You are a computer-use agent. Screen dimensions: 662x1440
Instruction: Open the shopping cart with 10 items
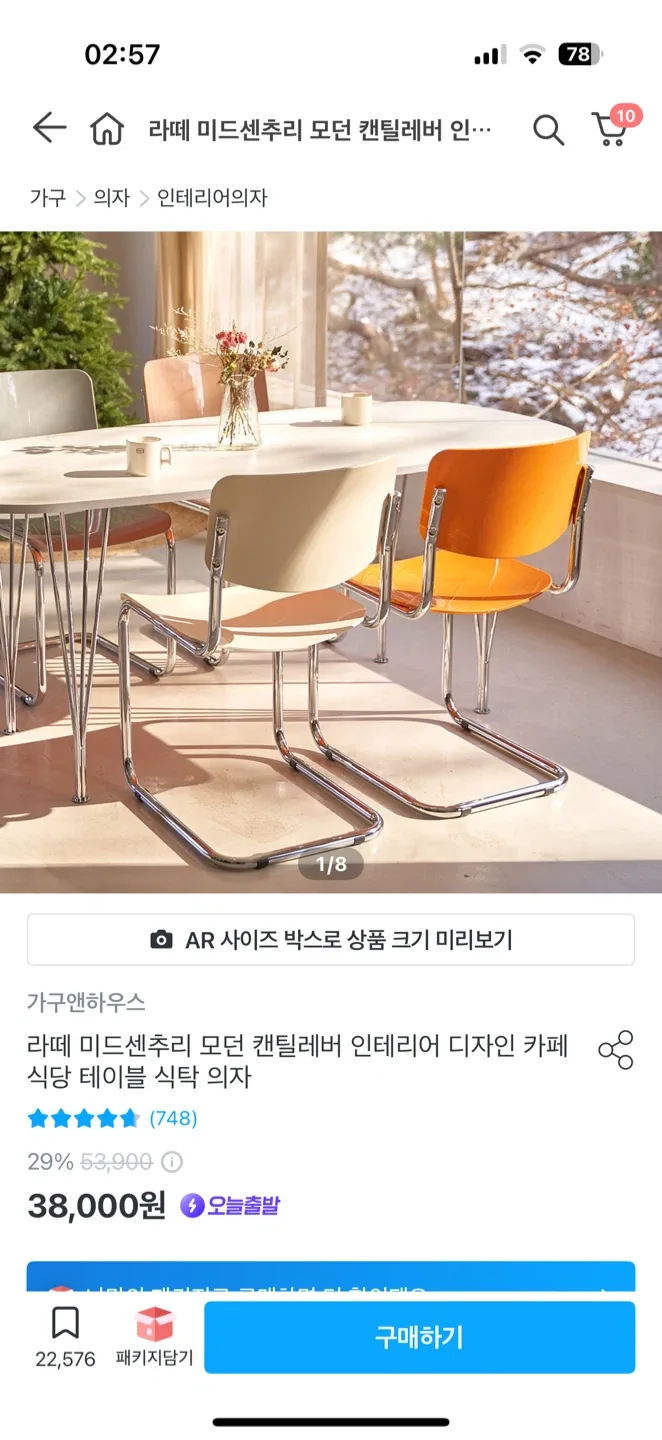point(610,128)
